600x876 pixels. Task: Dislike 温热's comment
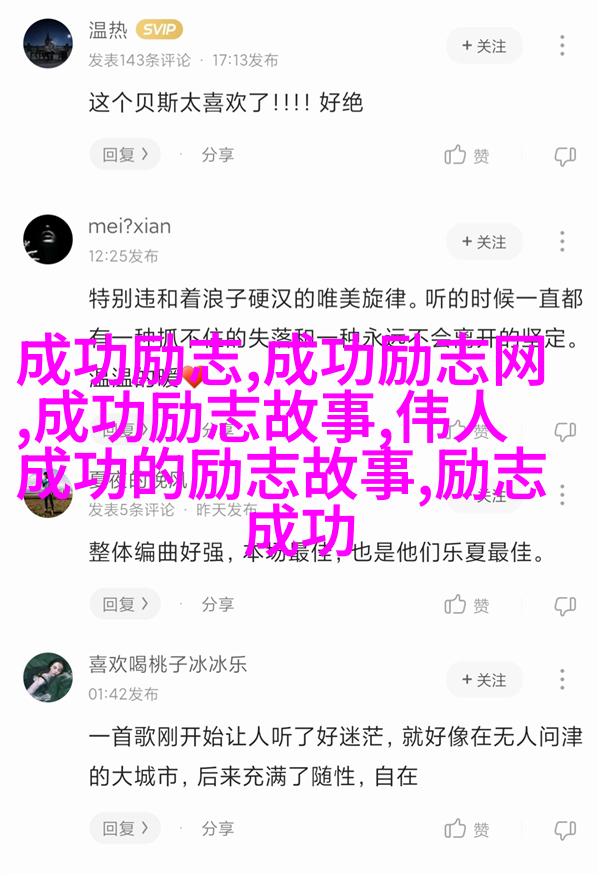coord(565,155)
